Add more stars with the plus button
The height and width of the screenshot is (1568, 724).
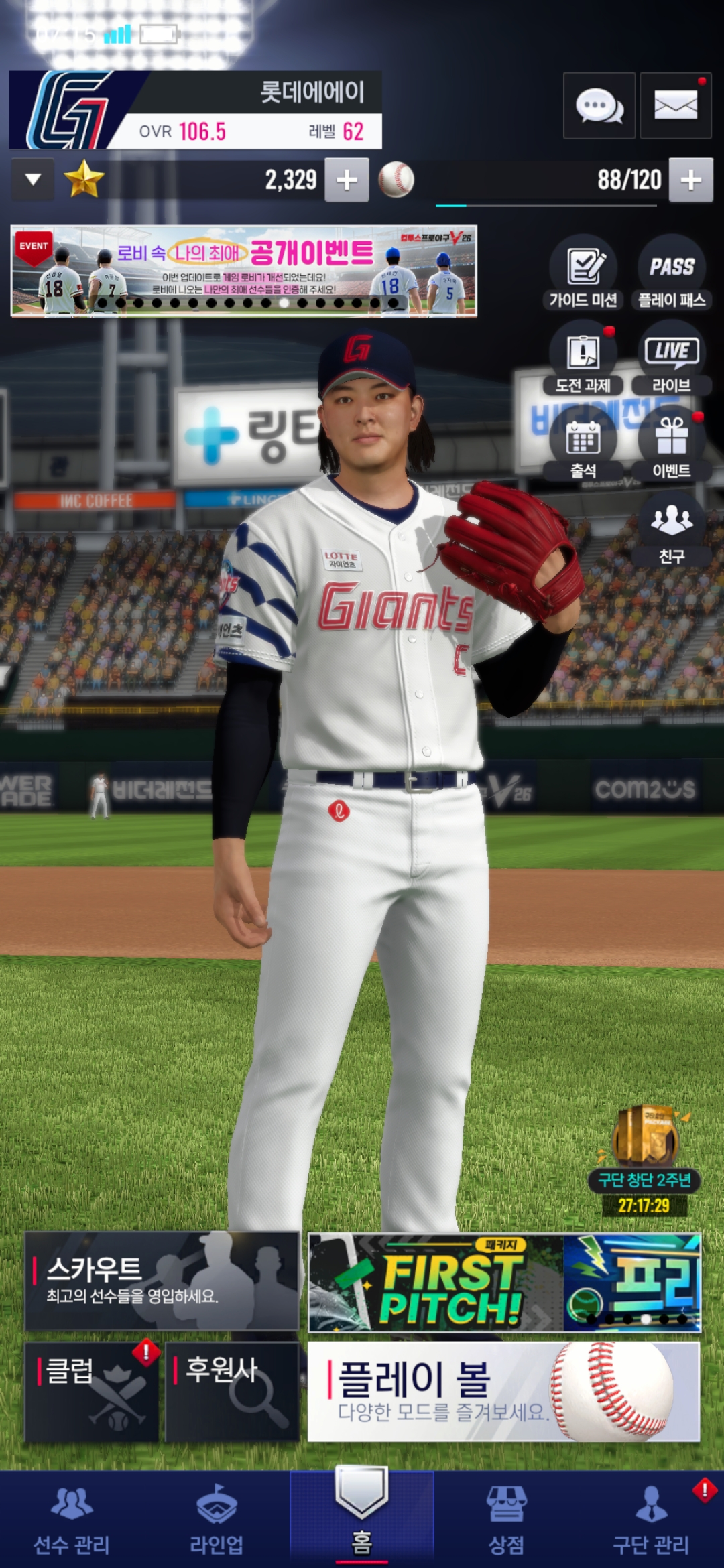347,180
